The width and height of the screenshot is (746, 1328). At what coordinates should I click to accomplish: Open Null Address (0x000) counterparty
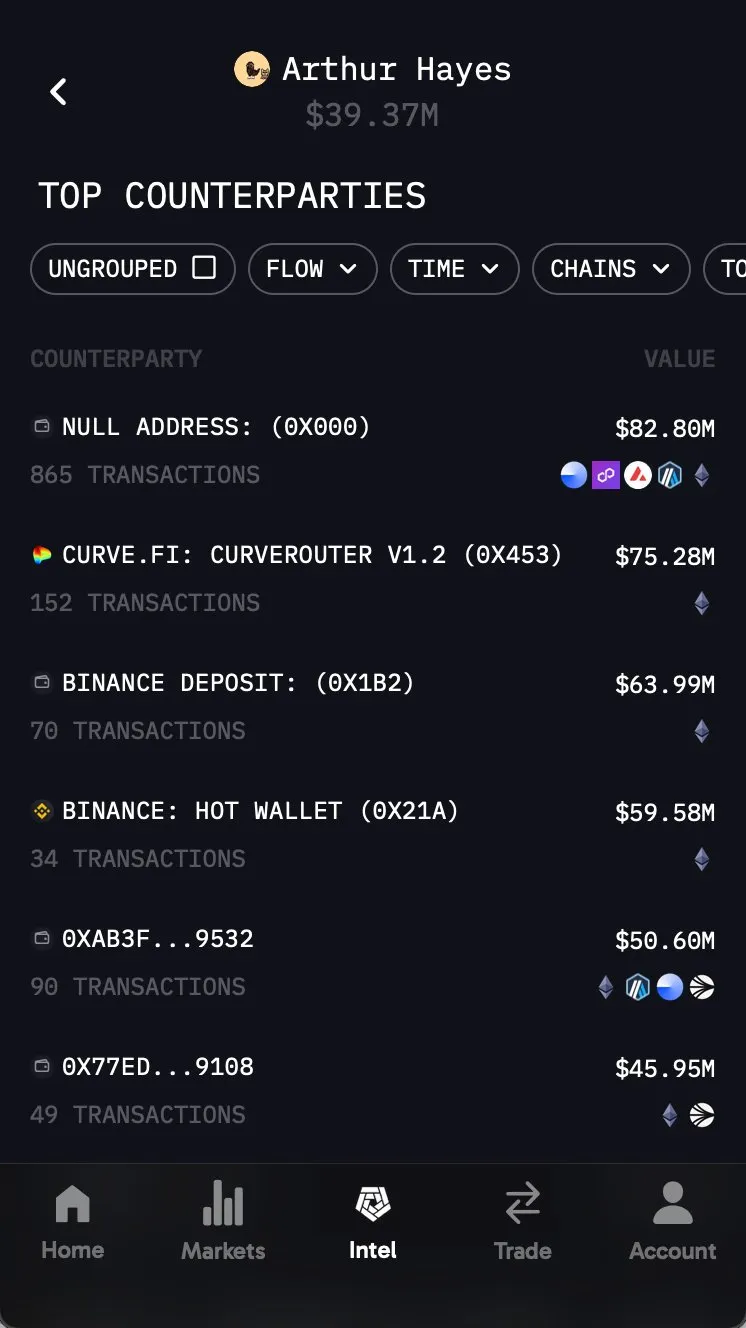coord(216,428)
